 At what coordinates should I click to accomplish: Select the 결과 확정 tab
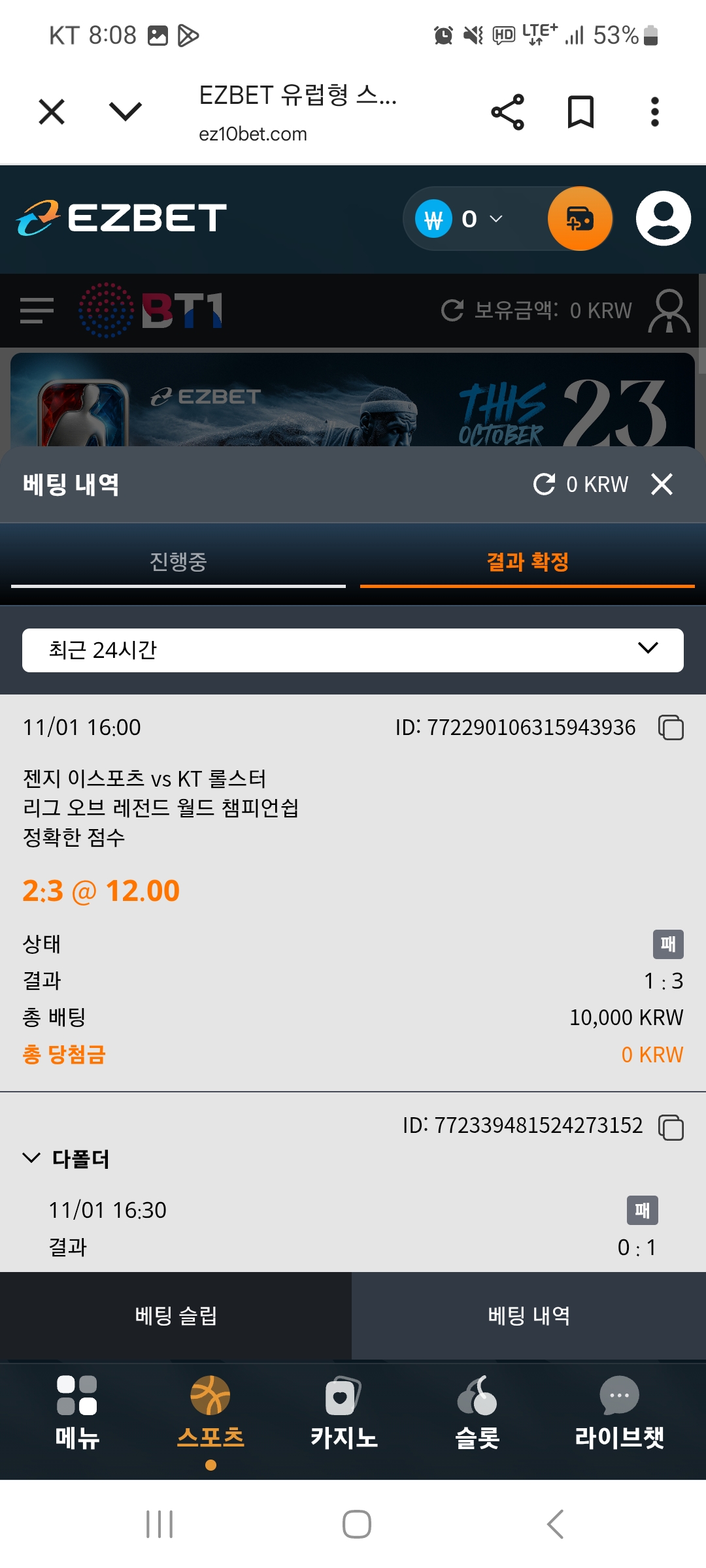click(x=527, y=562)
